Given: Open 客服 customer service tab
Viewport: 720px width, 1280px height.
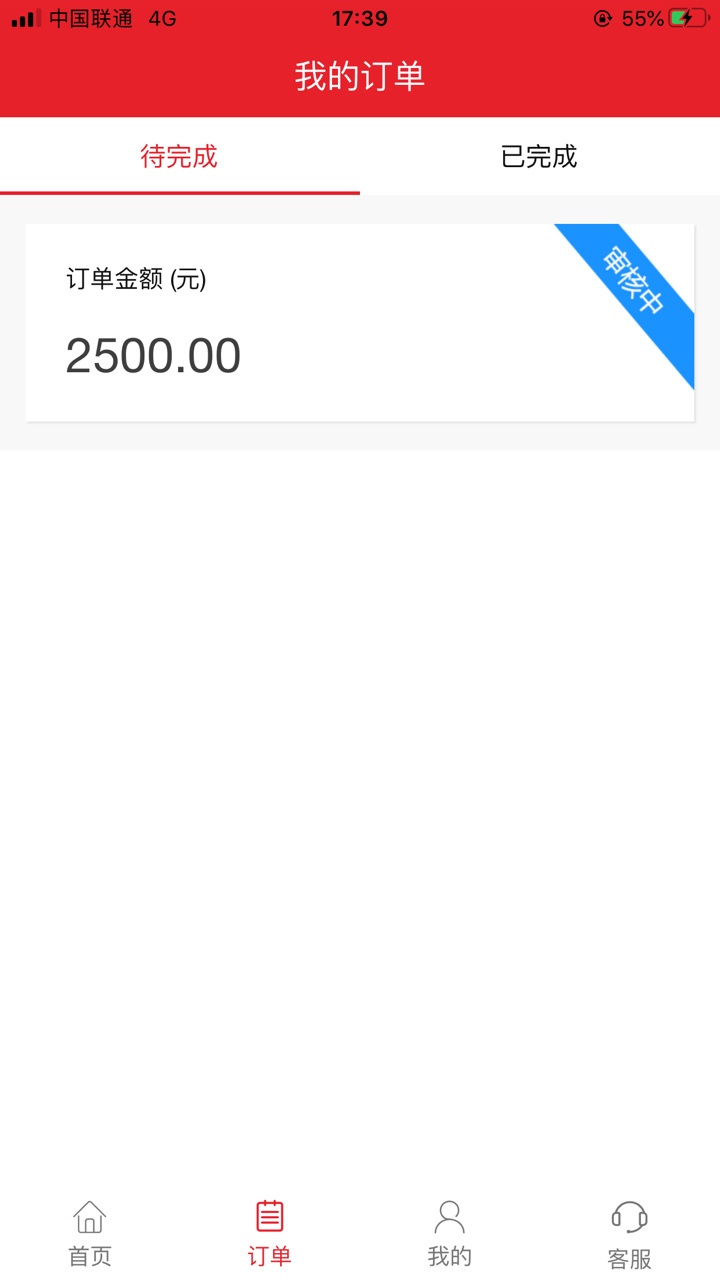Looking at the screenshot, I should pos(630,1235).
